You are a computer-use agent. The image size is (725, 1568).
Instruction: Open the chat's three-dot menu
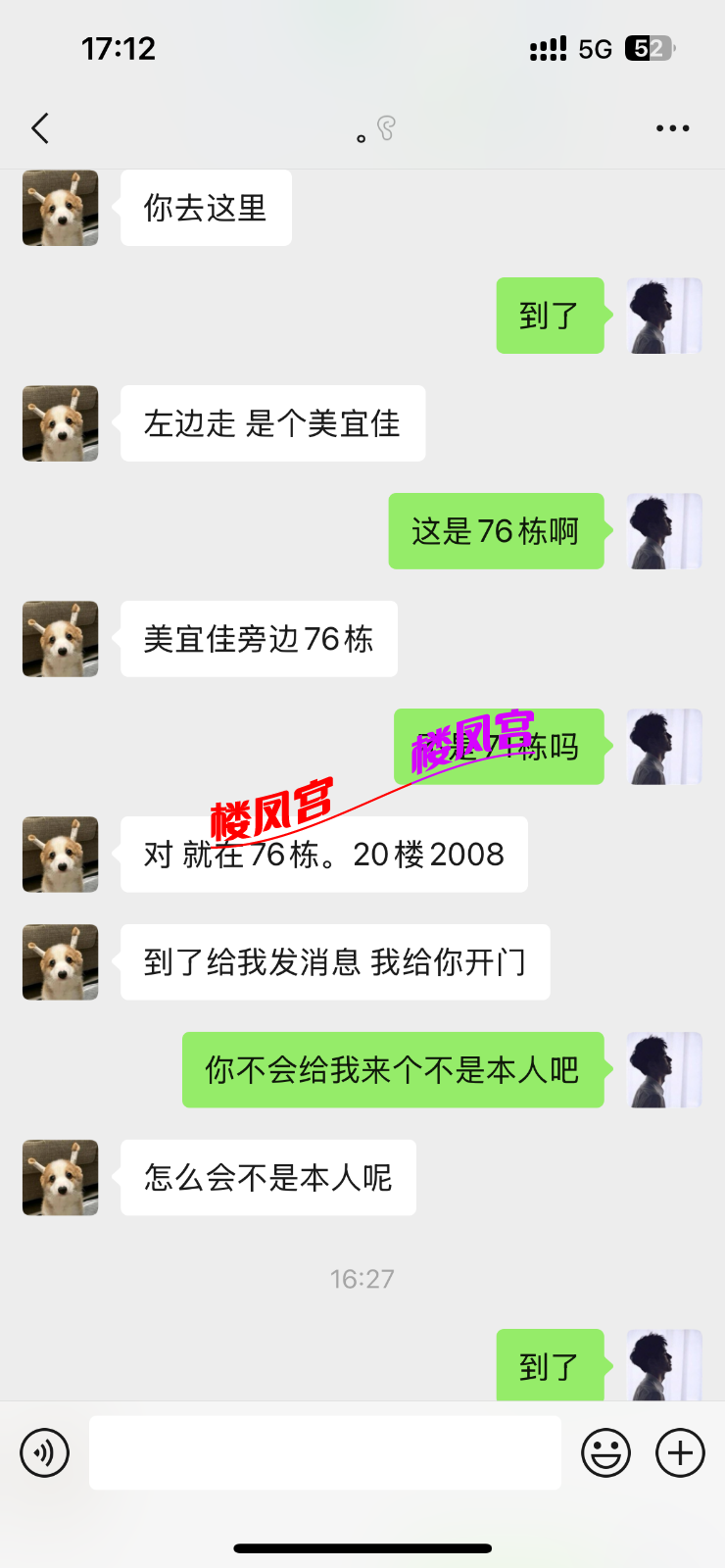click(672, 128)
